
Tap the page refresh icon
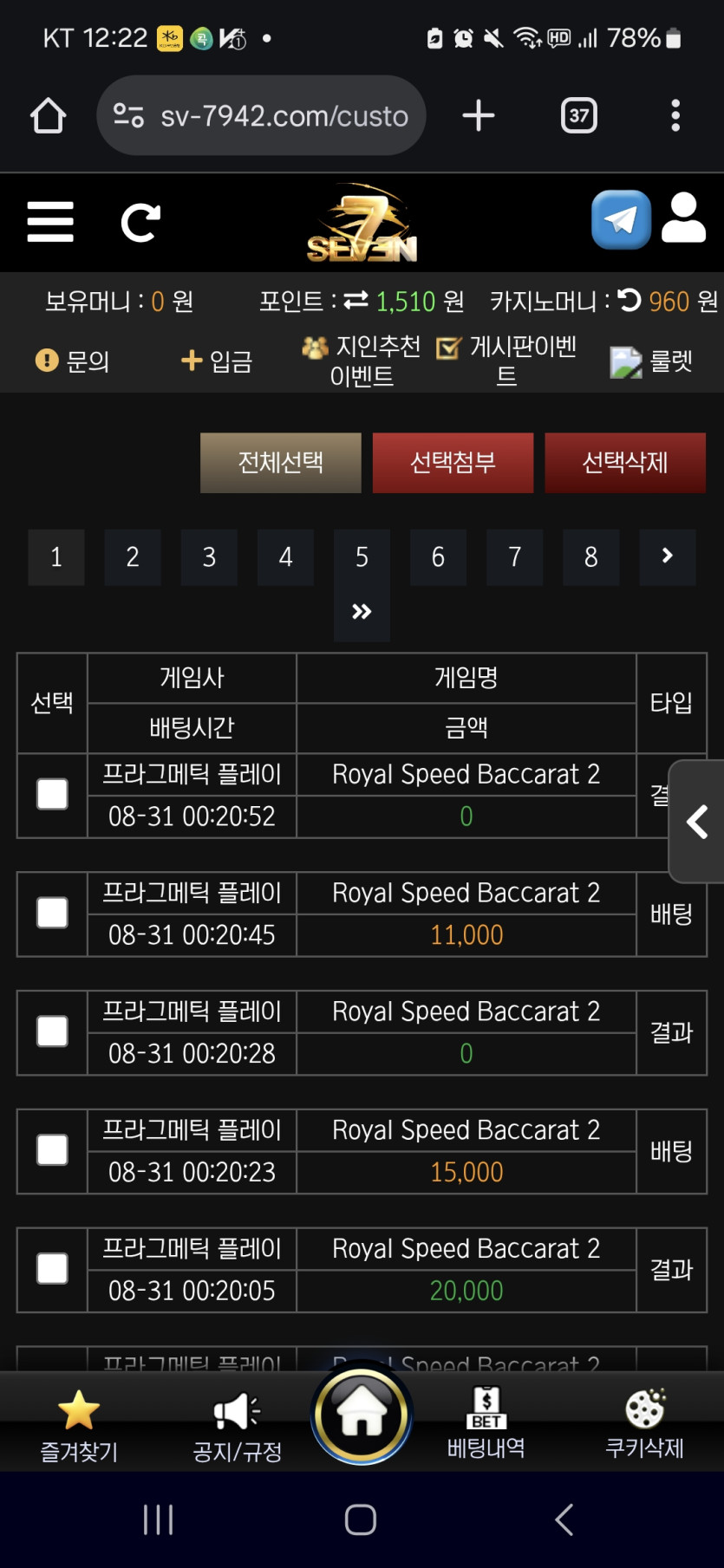click(x=140, y=223)
